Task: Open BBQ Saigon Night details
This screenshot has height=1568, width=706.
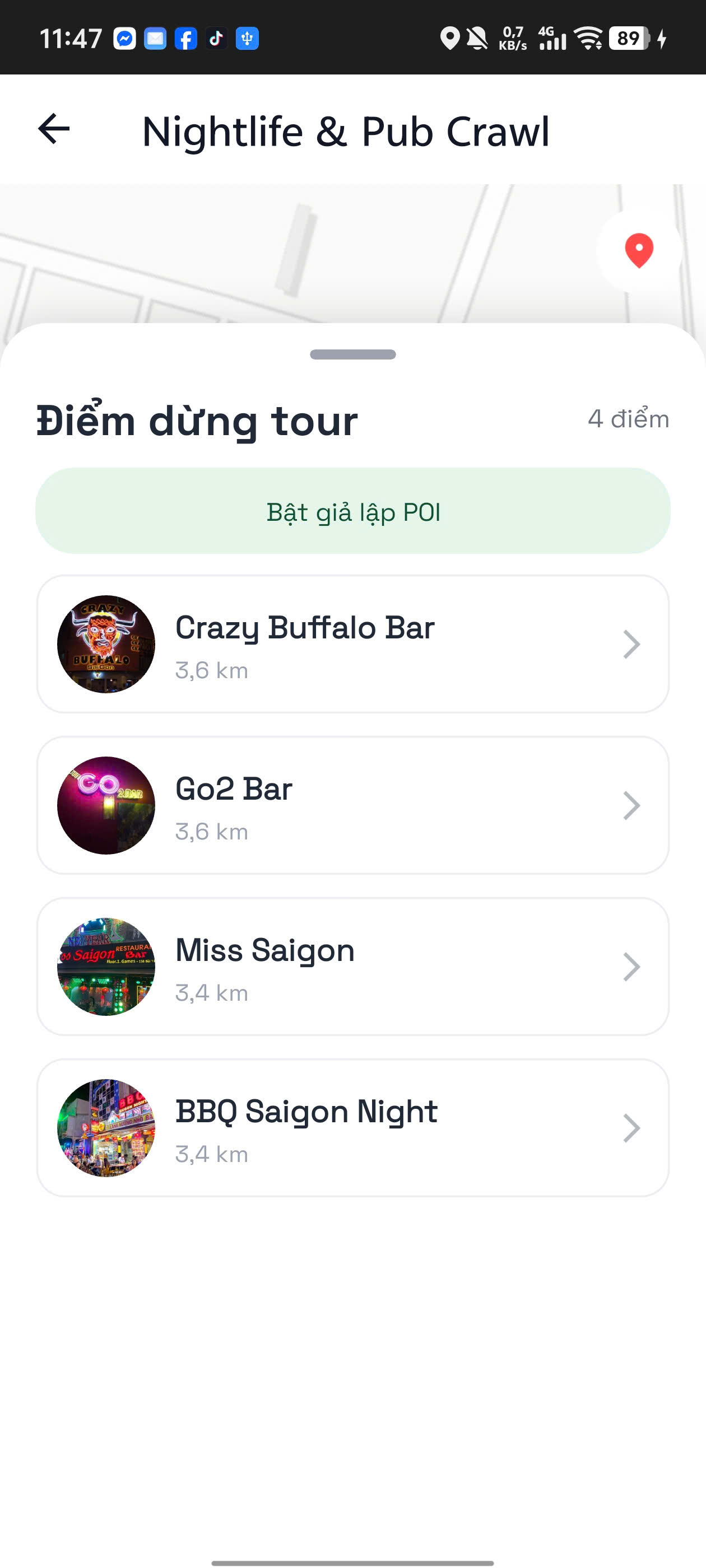Action: click(x=352, y=1128)
